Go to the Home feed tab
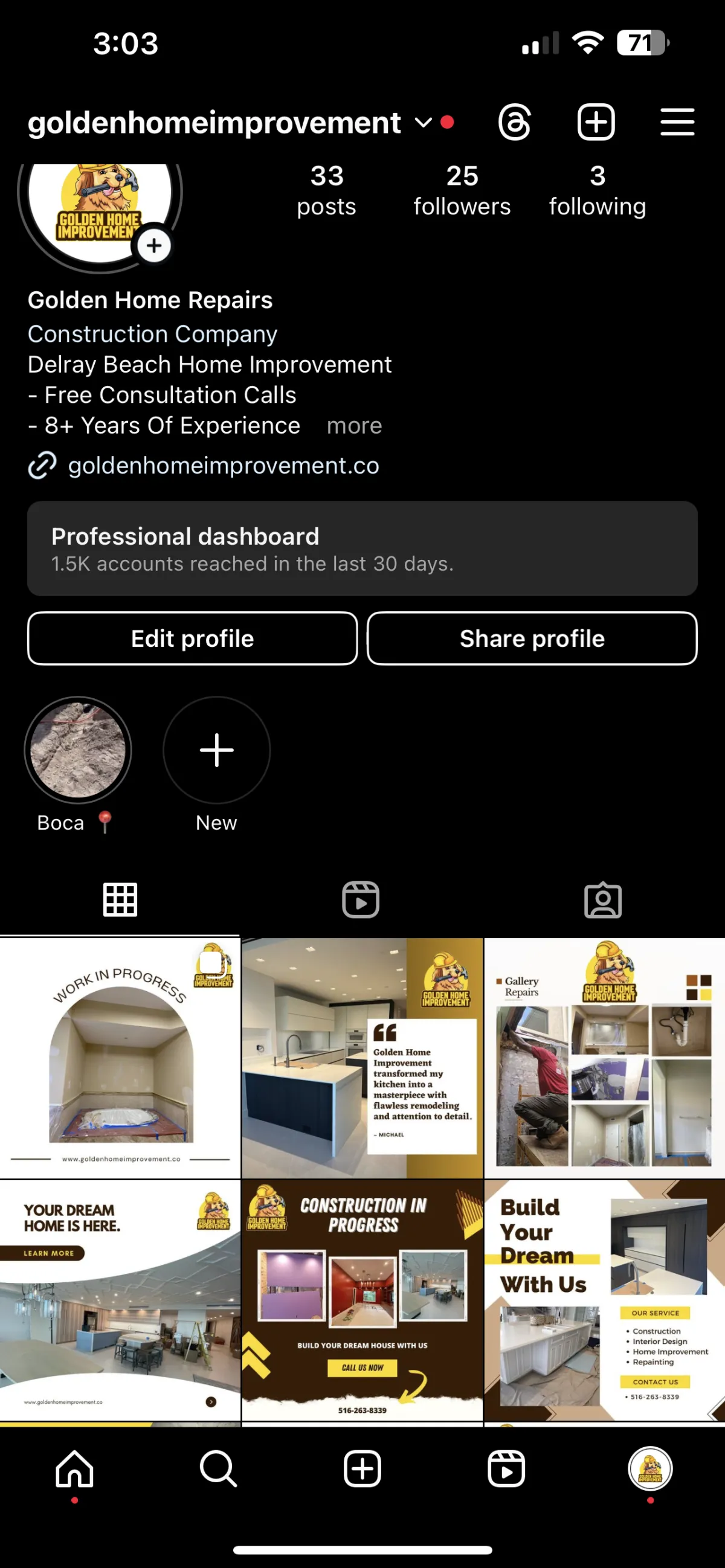725x1568 pixels. [x=74, y=1469]
